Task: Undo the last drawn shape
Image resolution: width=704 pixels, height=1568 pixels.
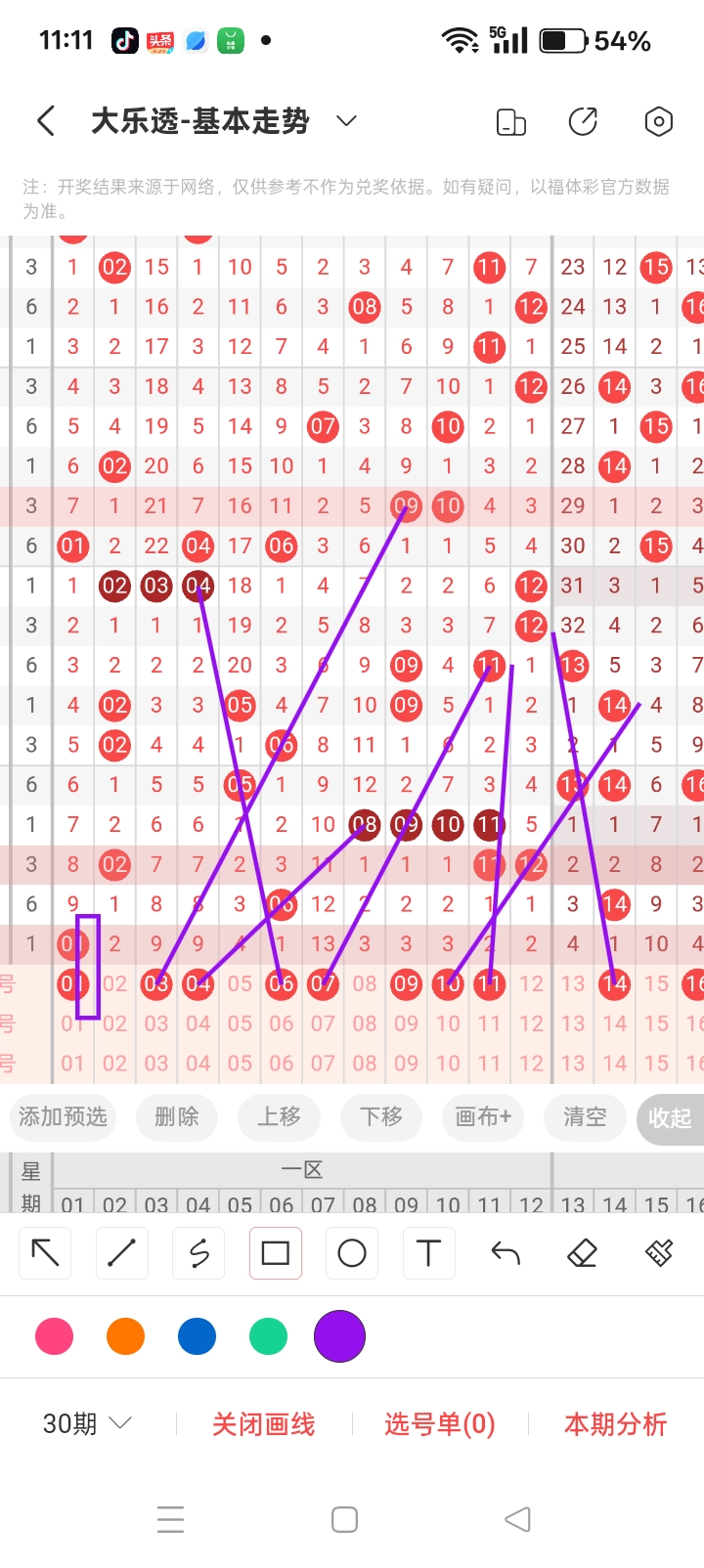Action: (x=505, y=1252)
